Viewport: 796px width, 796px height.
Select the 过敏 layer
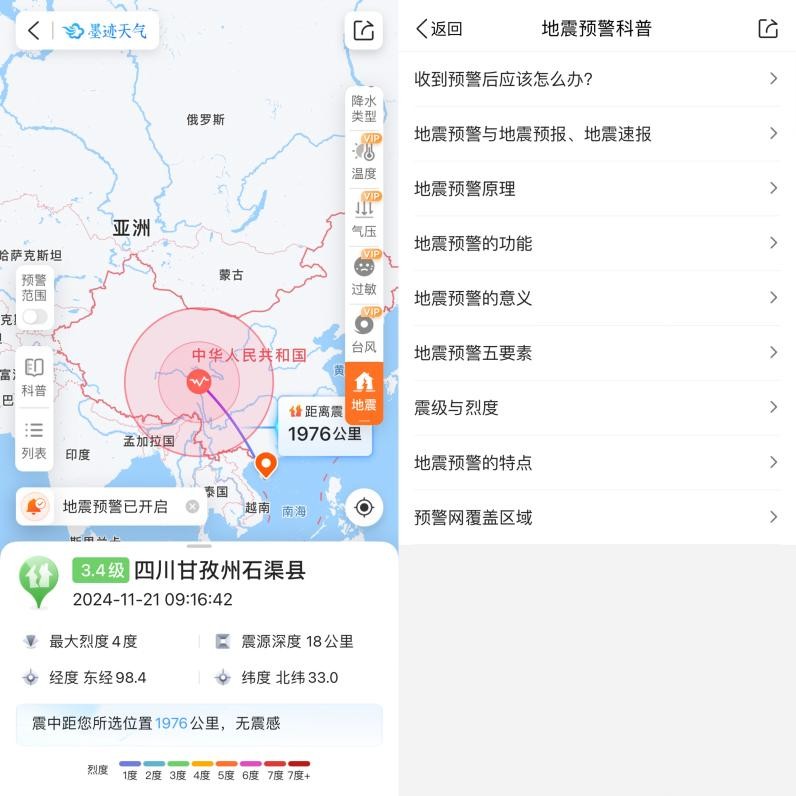[x=364, y=275]
